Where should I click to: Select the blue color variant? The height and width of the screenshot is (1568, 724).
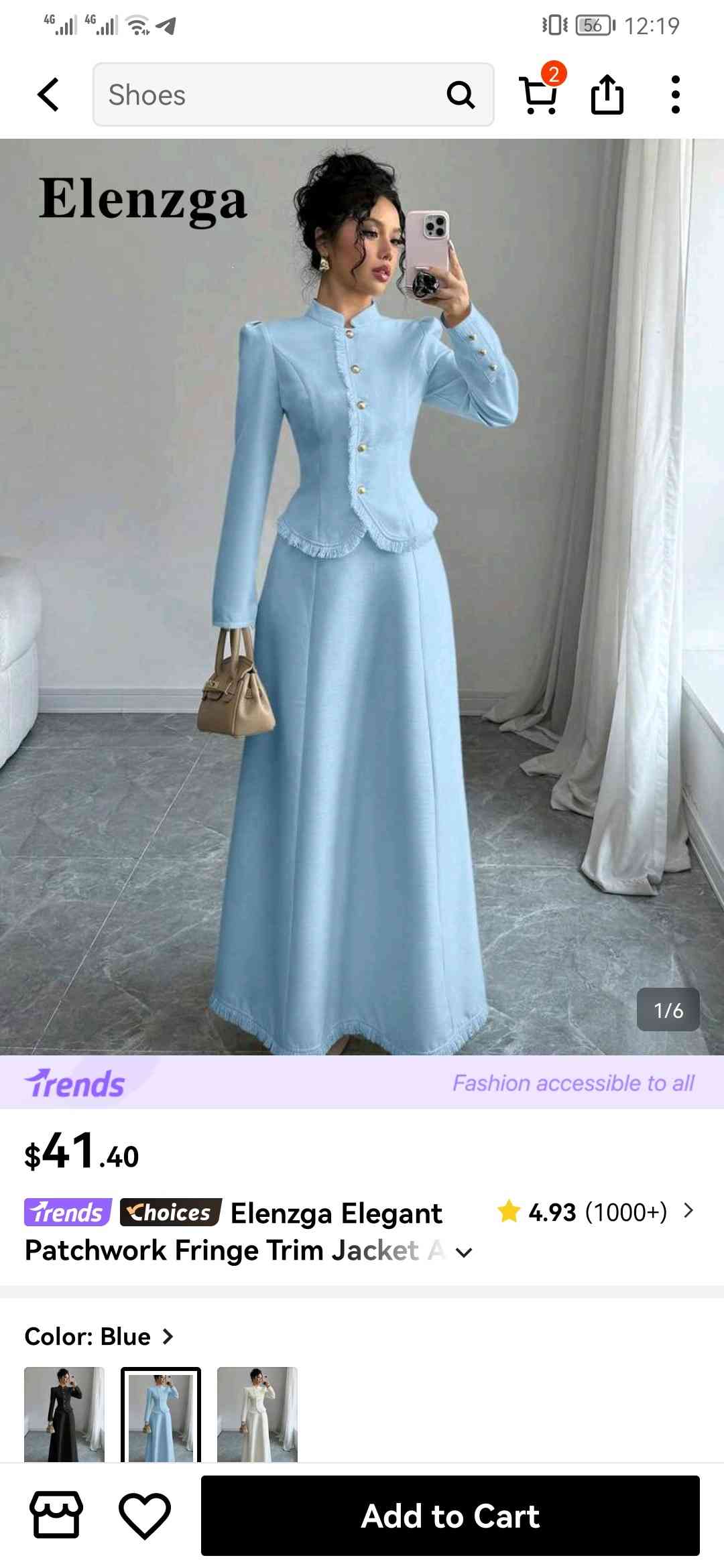pyautogui.click(x=161, y=1414)
